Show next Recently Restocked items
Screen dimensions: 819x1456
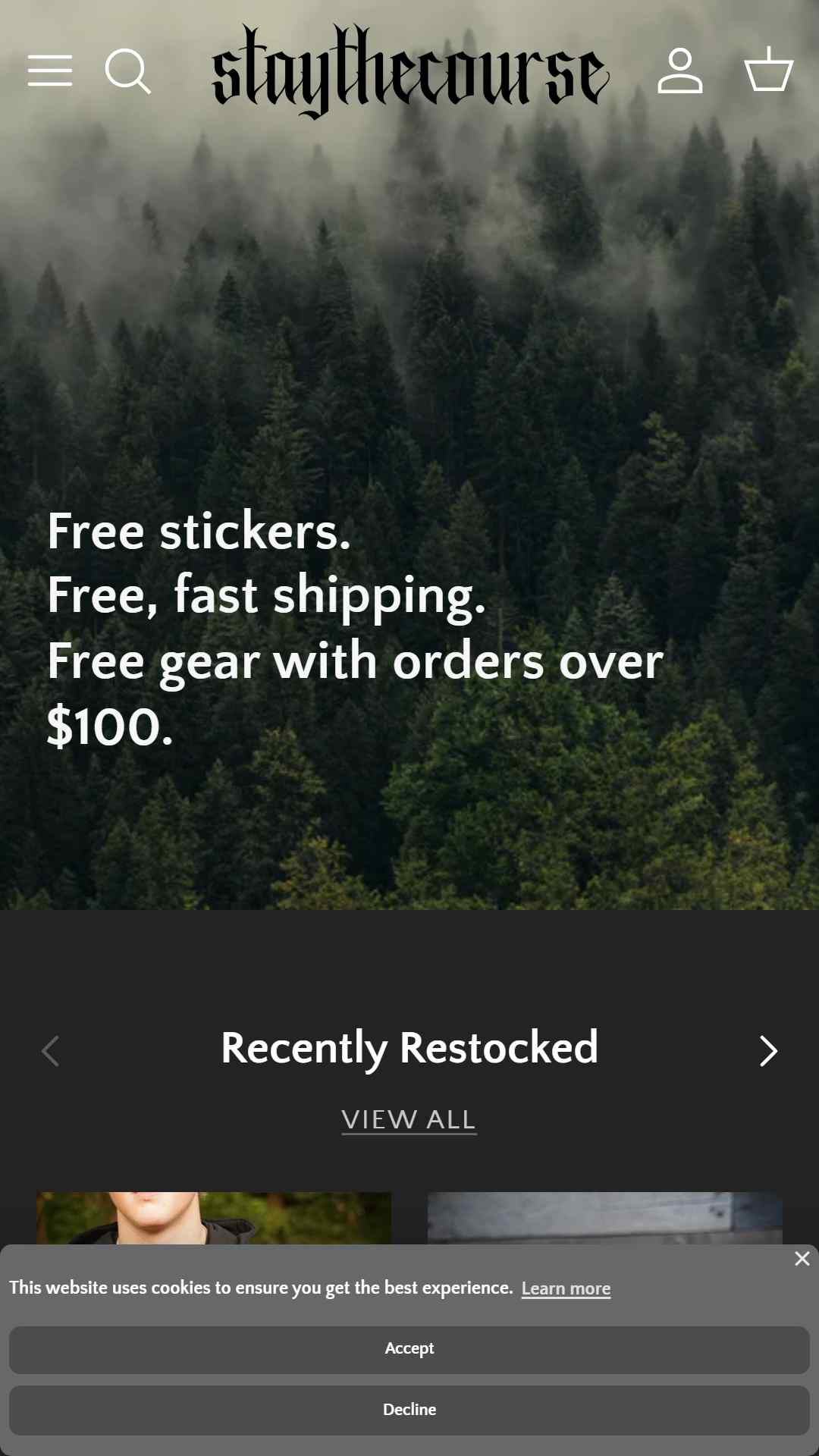coord(769,1051)
